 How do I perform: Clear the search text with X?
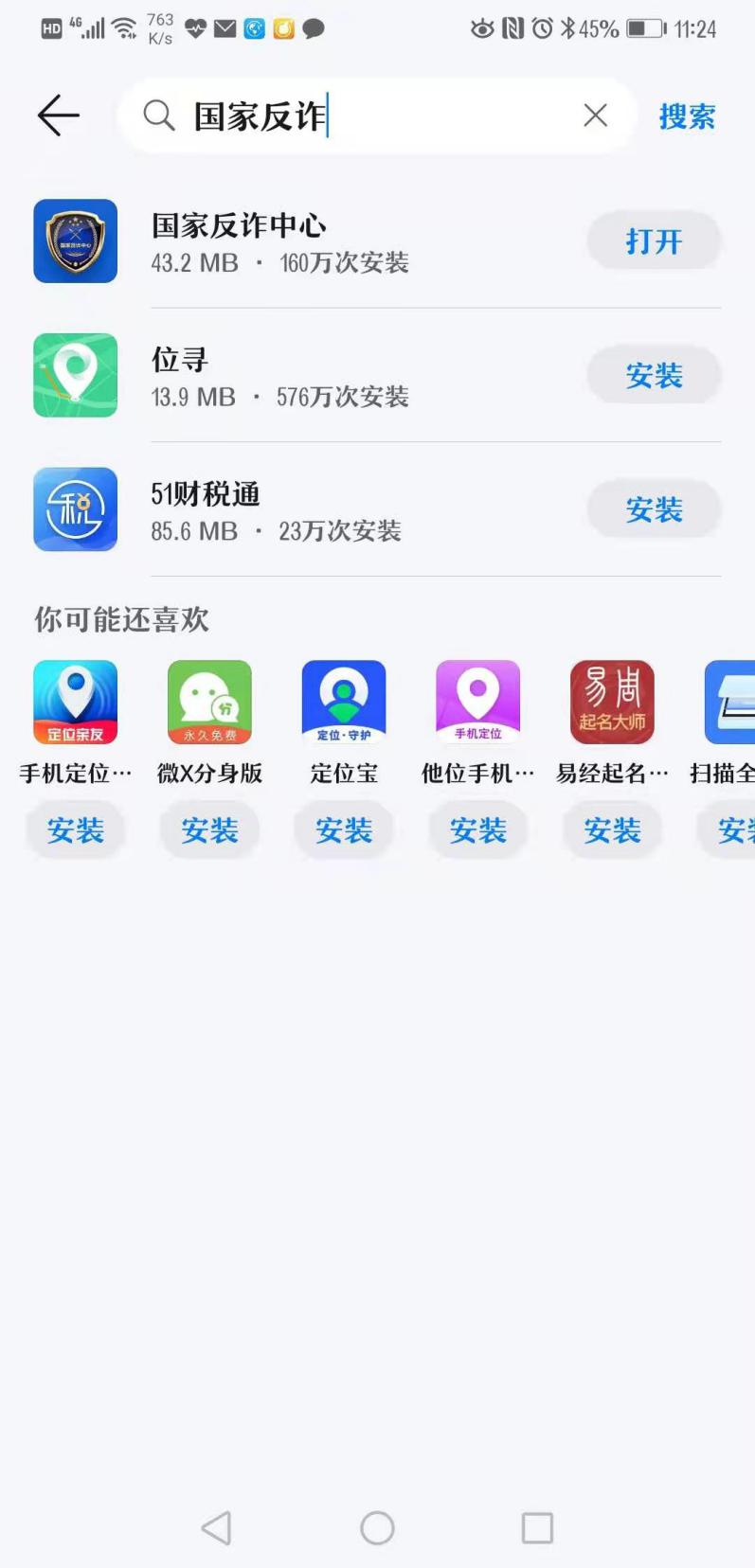click(x=595, y=116)
